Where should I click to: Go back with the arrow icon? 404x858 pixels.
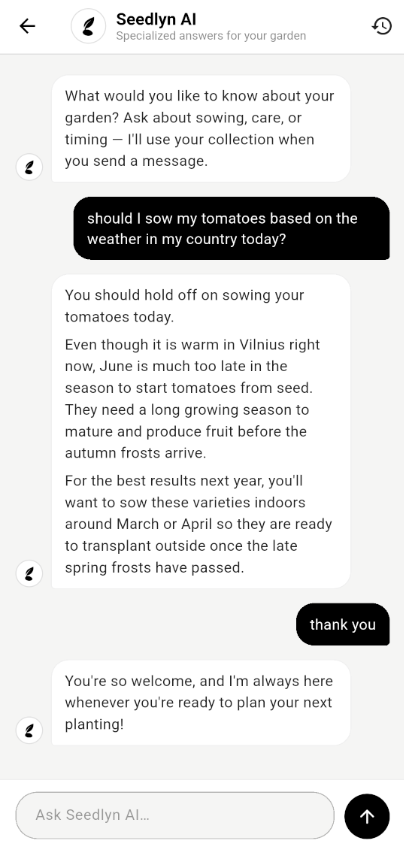(x=27, y=26)
